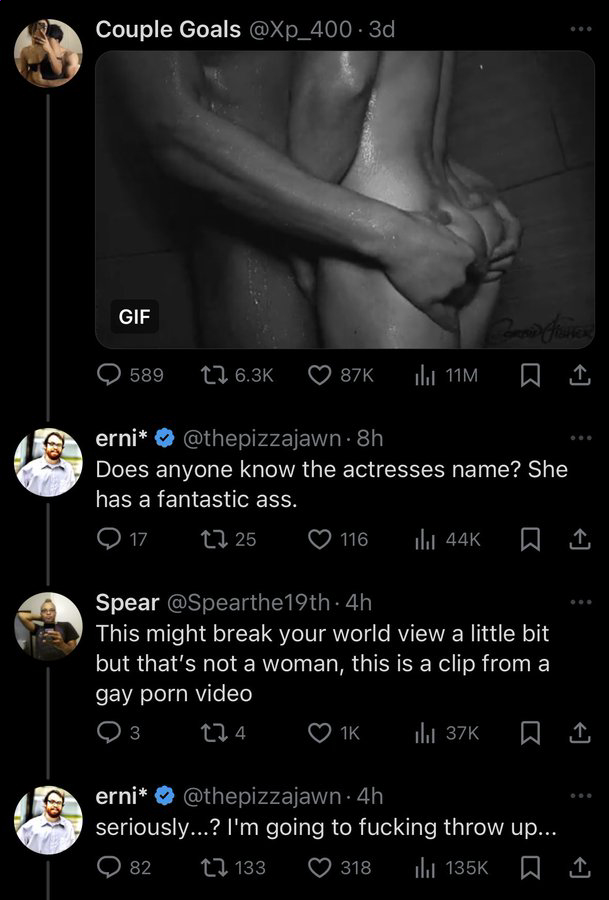Open the GIF in the Couple Goals post
This screenshot has width=609, height=900.
tap(344, 200)
